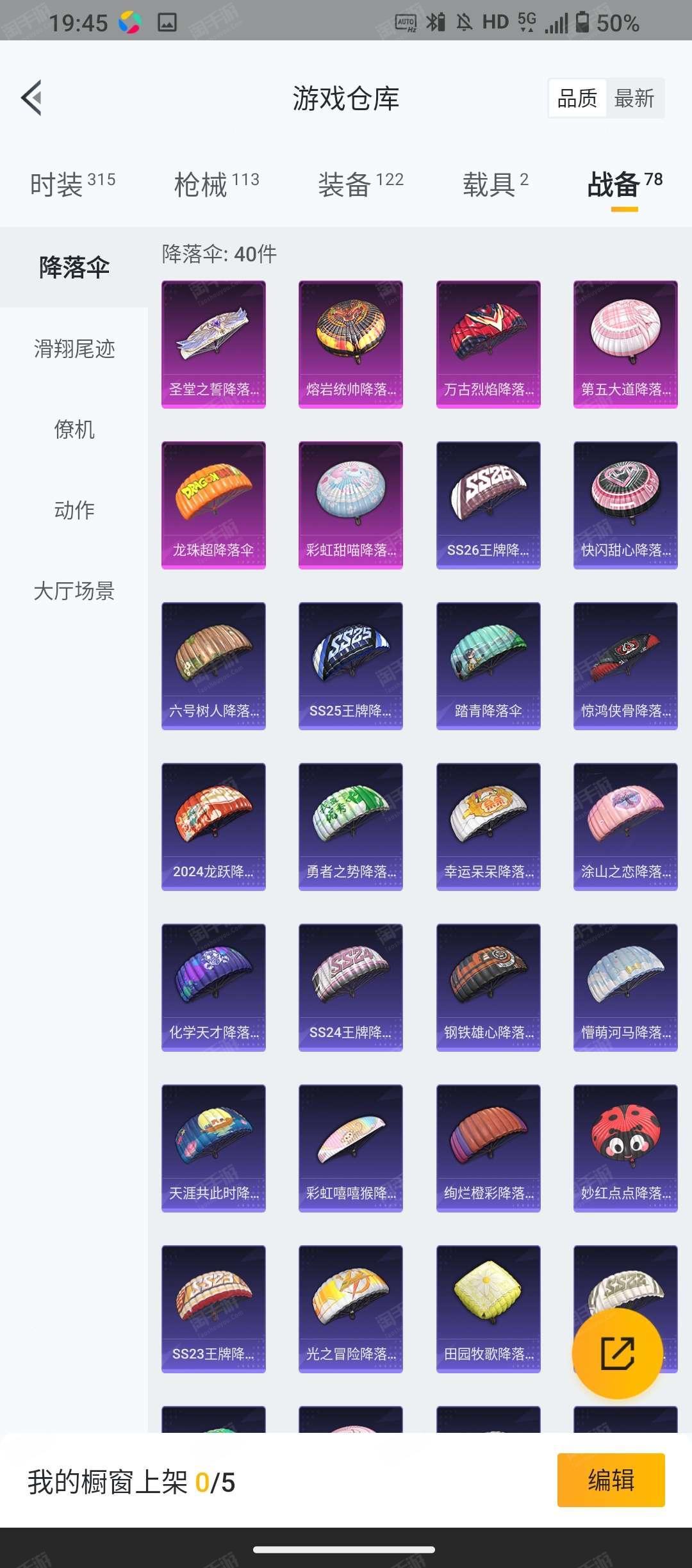
Task: View the 妙红点点 ladybug parachute
Action: [625, 1148]
